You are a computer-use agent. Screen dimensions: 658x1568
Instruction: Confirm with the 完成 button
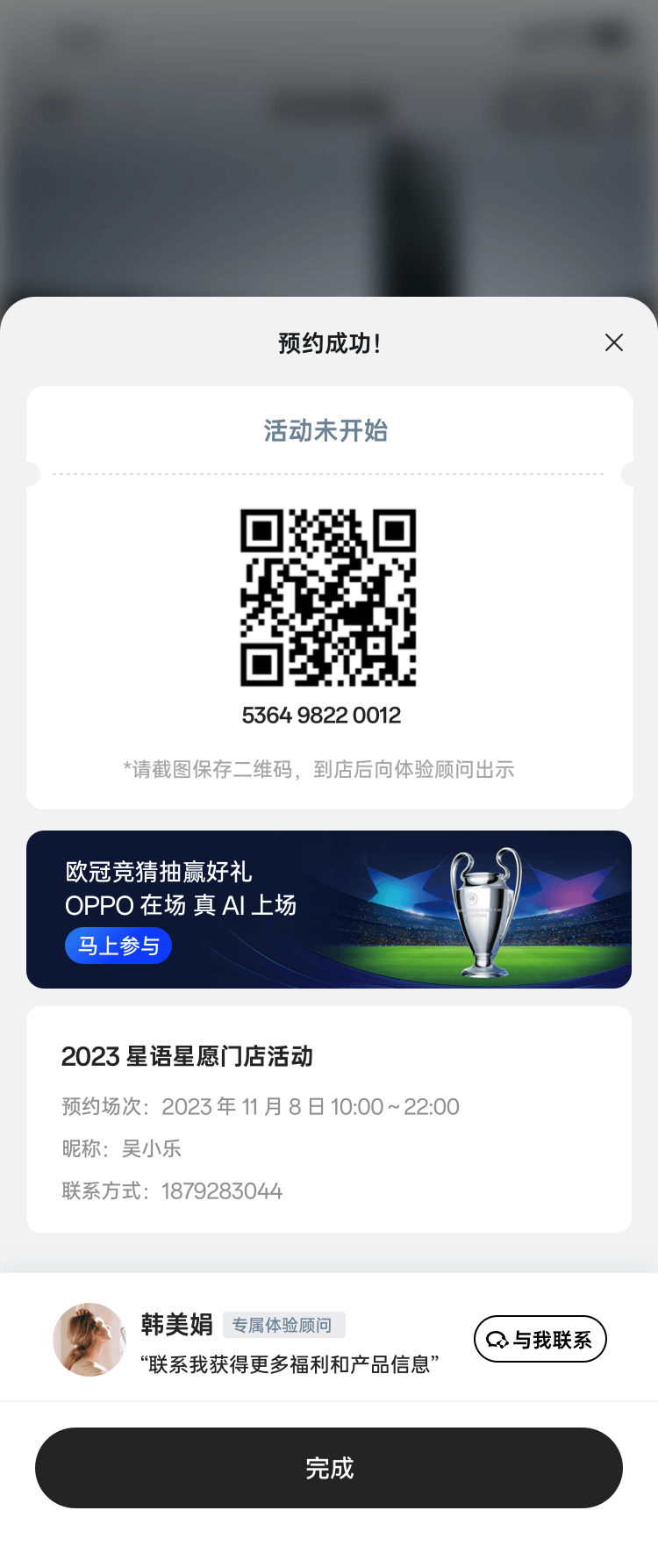(x=329, y=1468)
